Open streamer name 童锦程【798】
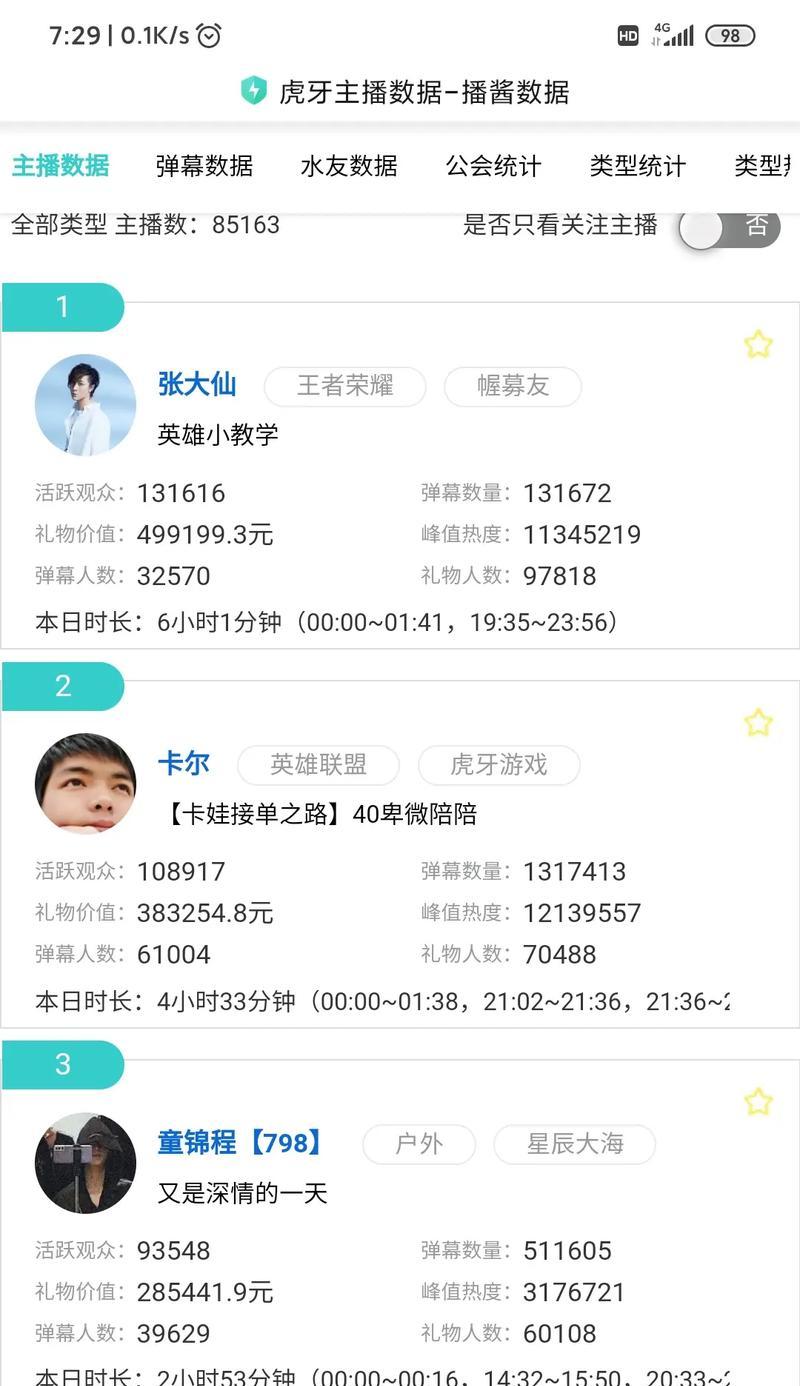 [x=242, y=1142]
